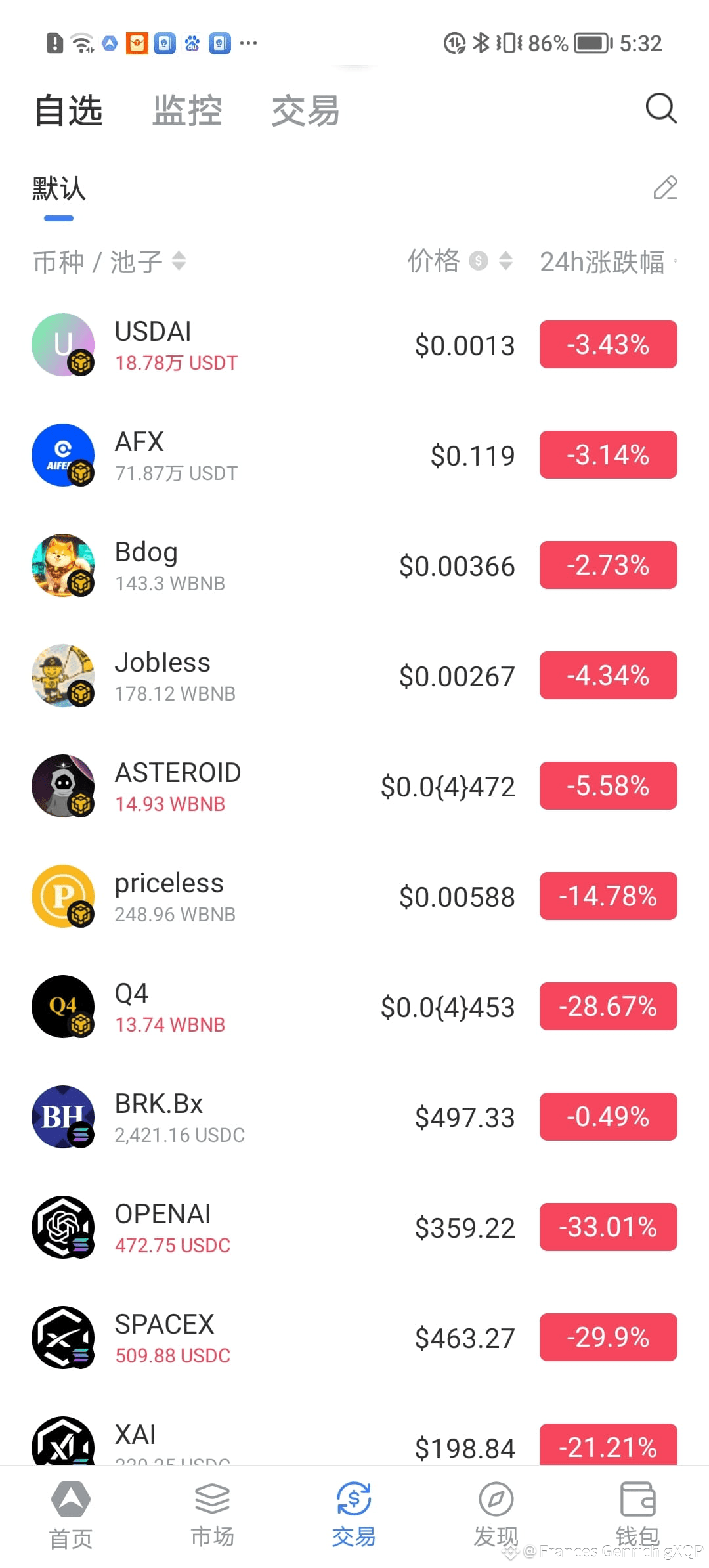This screenshot has height=1568, width=709.
Task: Open the Bdog token row
Action: click(x=263, y=566)
